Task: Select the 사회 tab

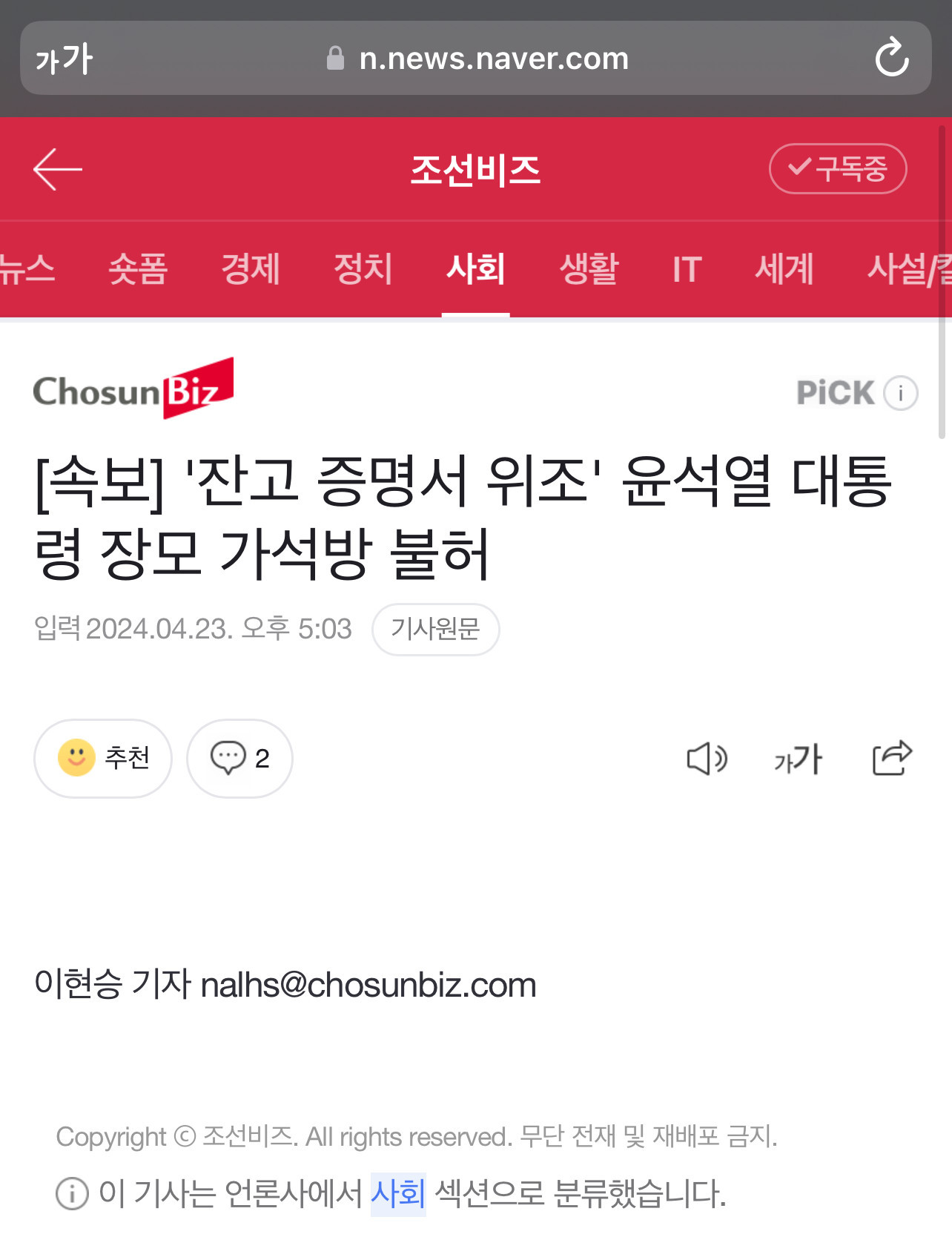Action: [475, 268]
